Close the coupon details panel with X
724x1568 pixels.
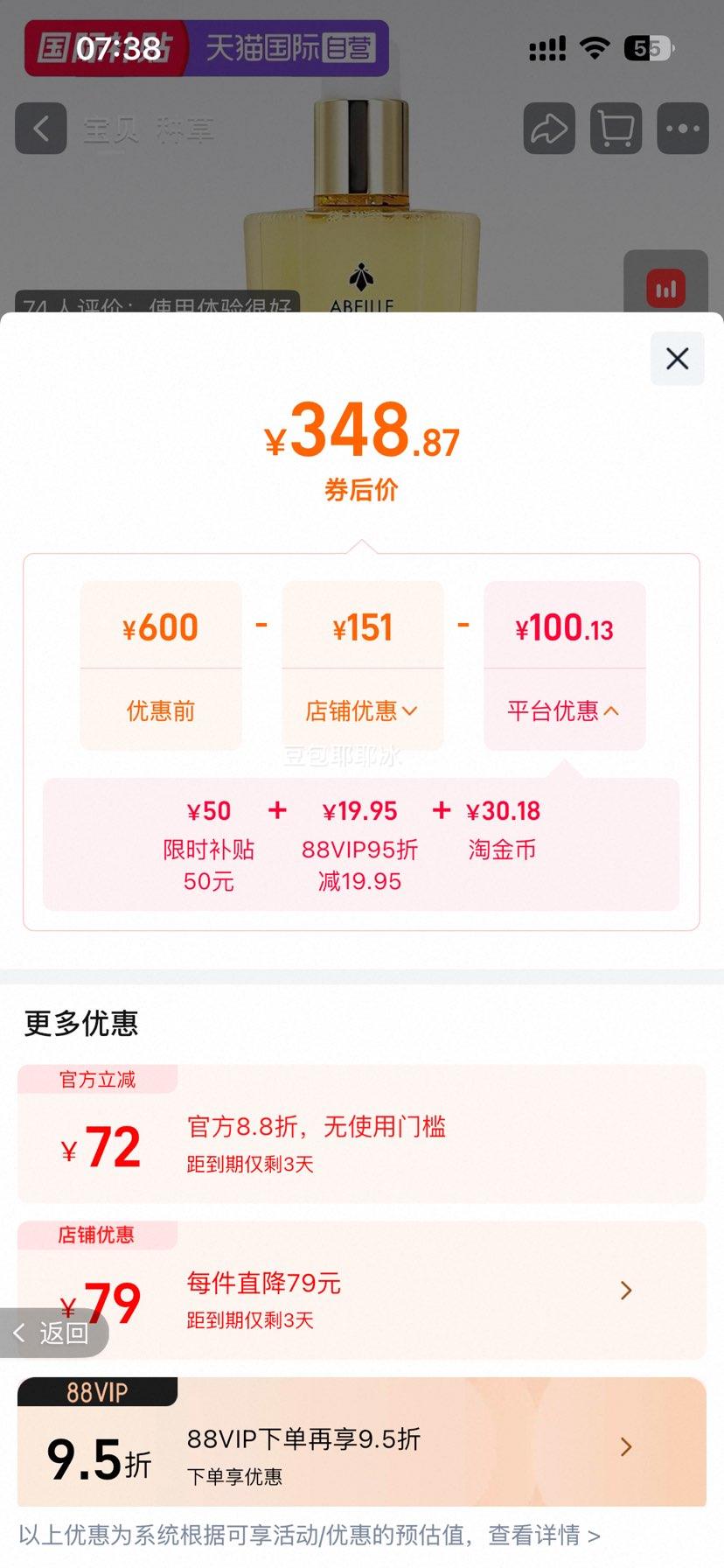pos(677,359)
